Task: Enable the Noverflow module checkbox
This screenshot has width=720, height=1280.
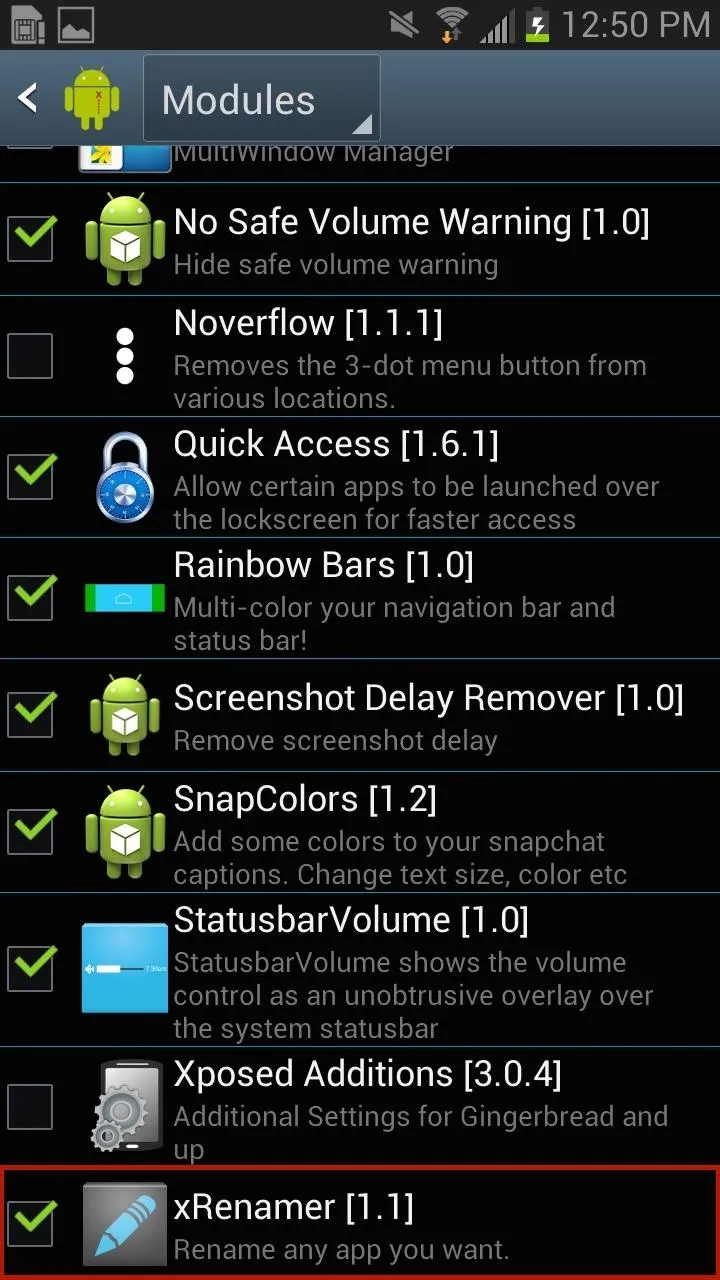Action: (30, 356)
